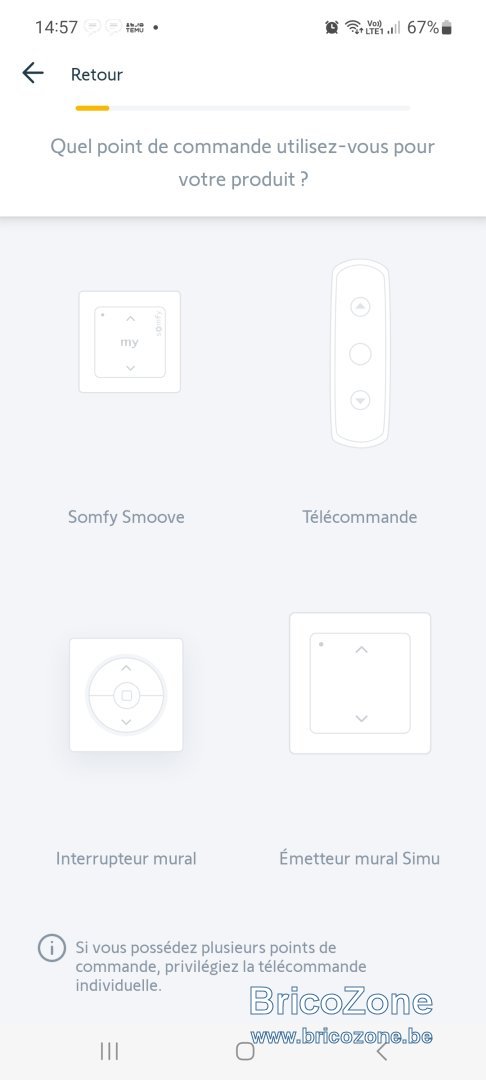This screenshot has height=1080, width=486.
Task: Tap the system home button
Action: pos(245,1050)
